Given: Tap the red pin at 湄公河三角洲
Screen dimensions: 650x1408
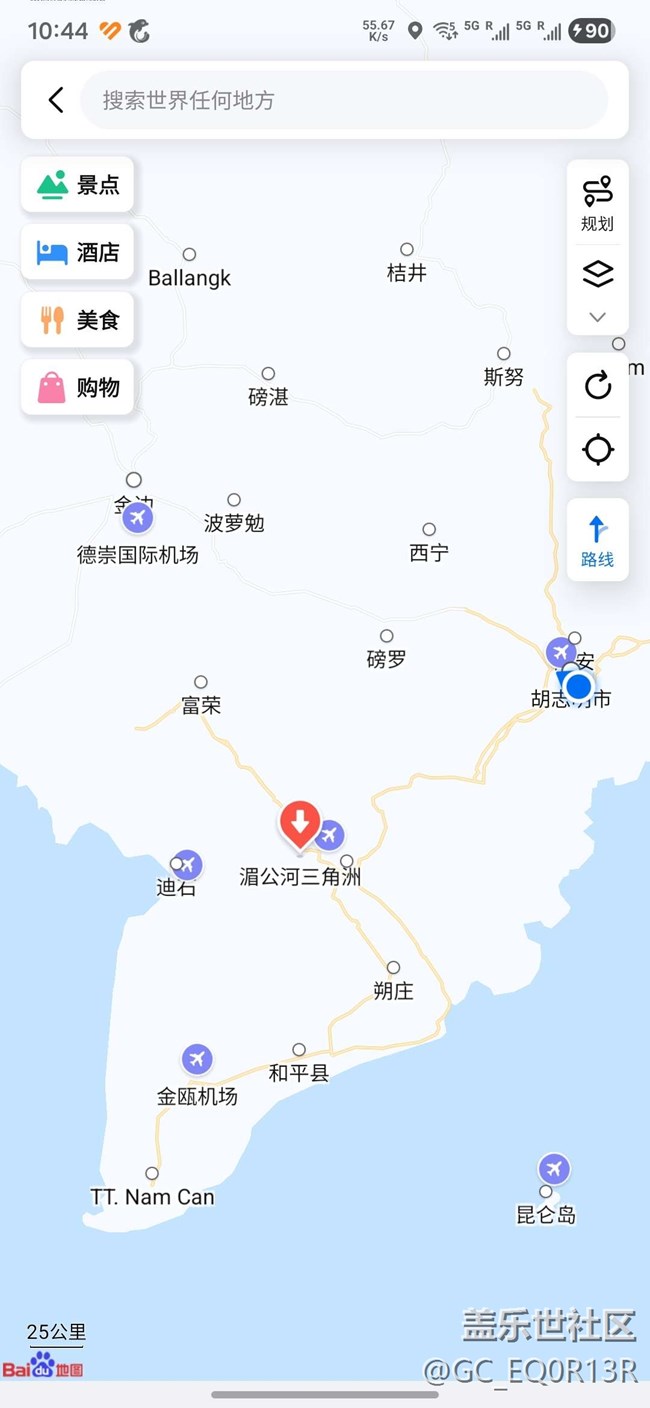Looking at the screenshot, I should point(299,824).
